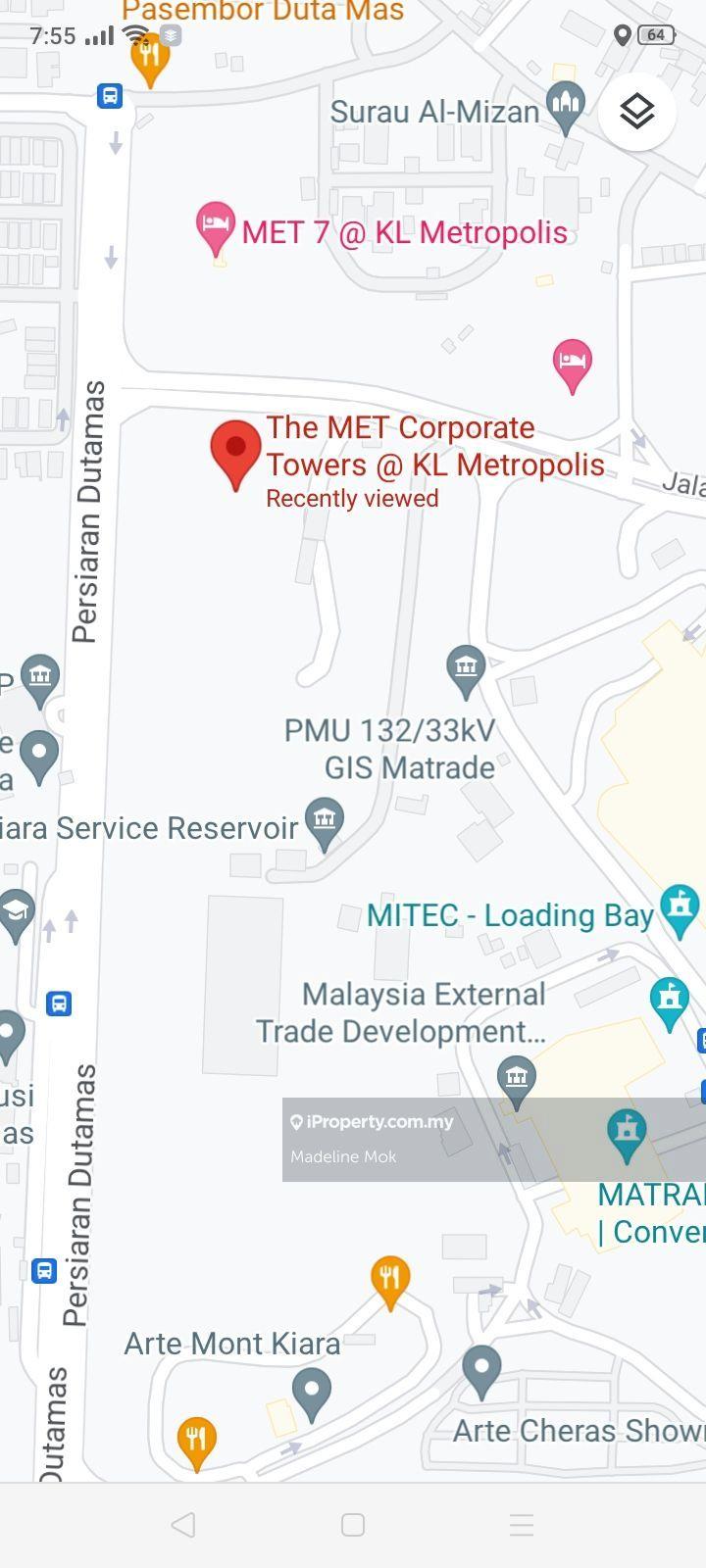This screenshot has width=706, height=1568.
Task: Tap the Surau Al-Mizan mosque marker
Action: click(x=566, y=106)
